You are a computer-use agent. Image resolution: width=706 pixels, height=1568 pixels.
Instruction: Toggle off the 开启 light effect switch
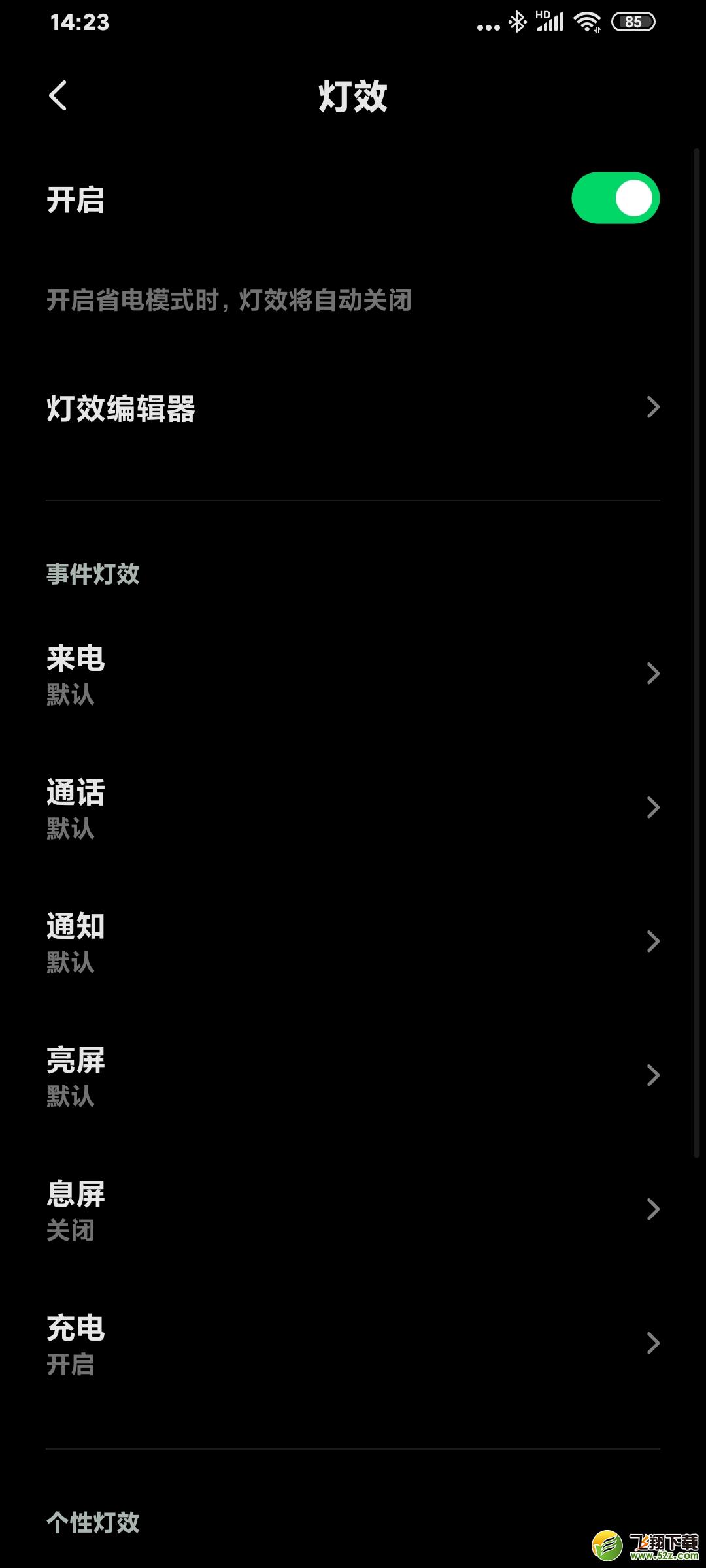tap(615, 198)
